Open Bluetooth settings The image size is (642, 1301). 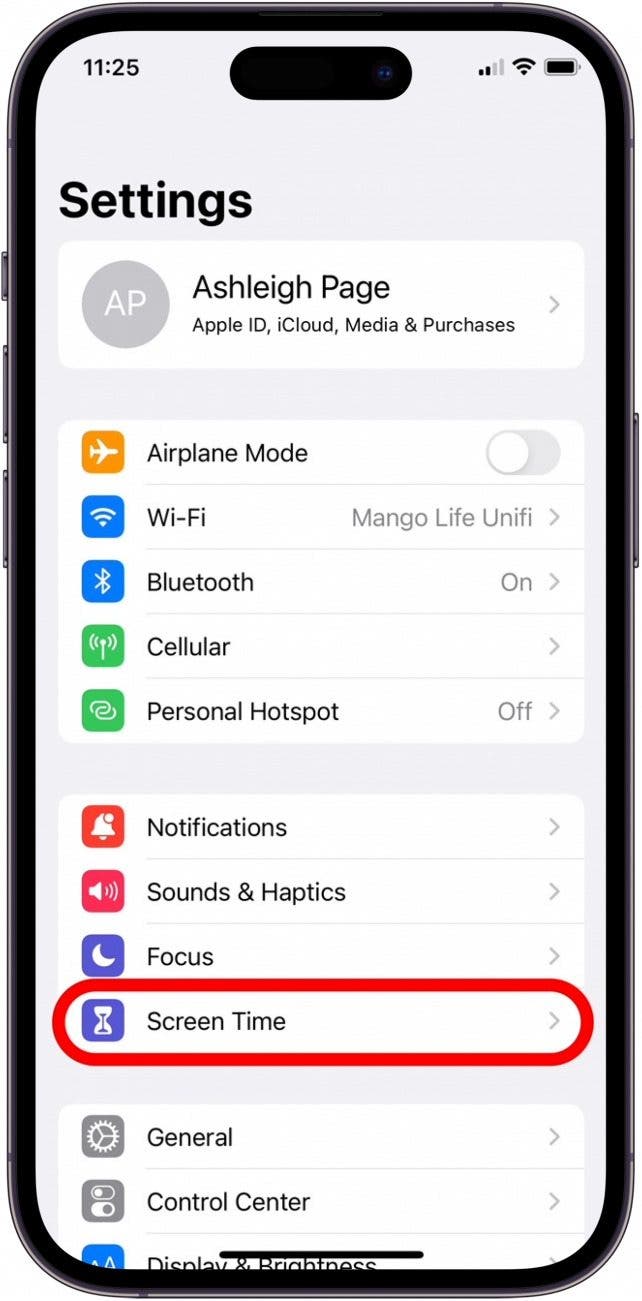[x=320, y=582]
